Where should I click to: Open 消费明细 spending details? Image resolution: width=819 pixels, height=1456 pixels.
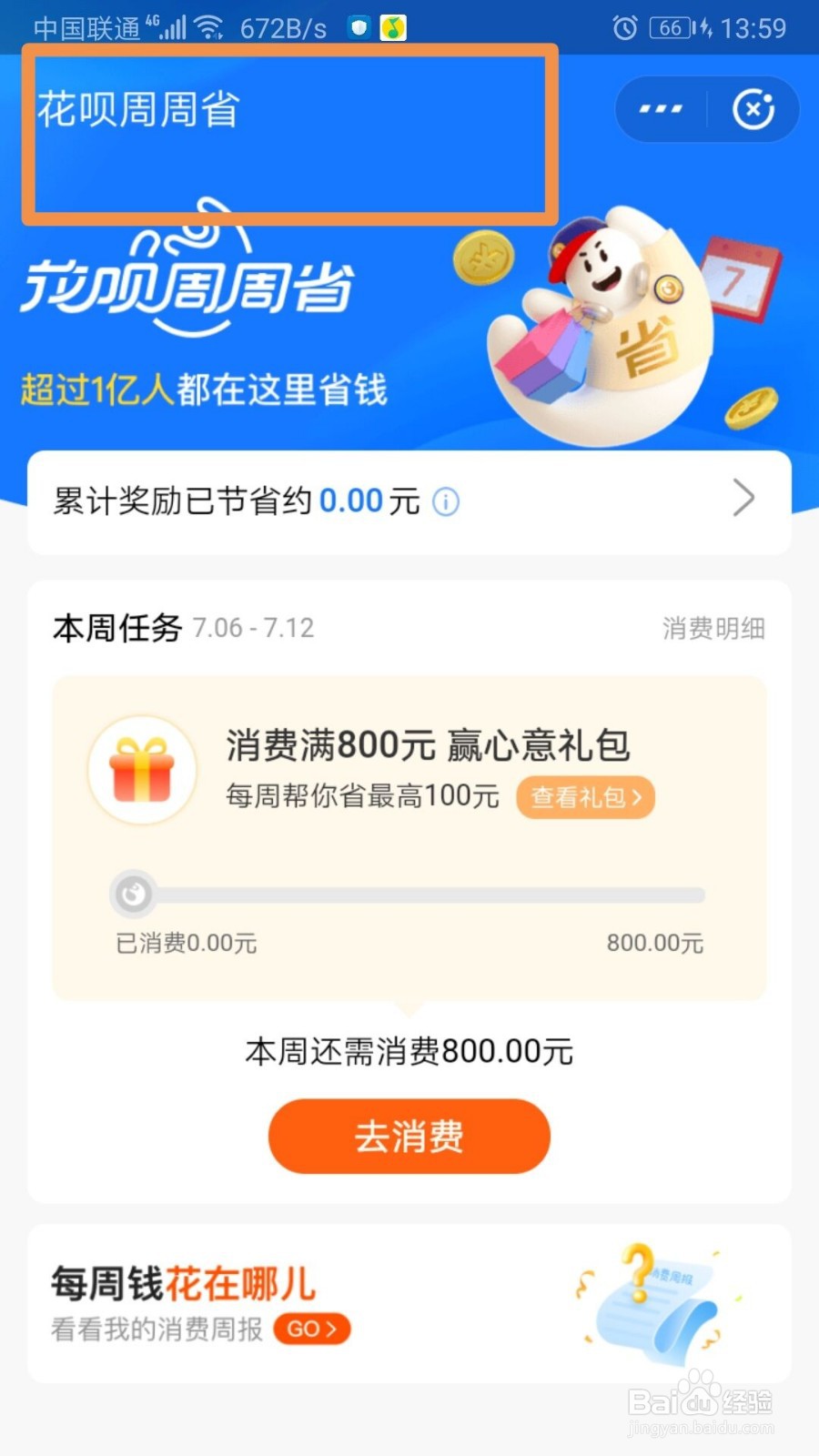713,628
